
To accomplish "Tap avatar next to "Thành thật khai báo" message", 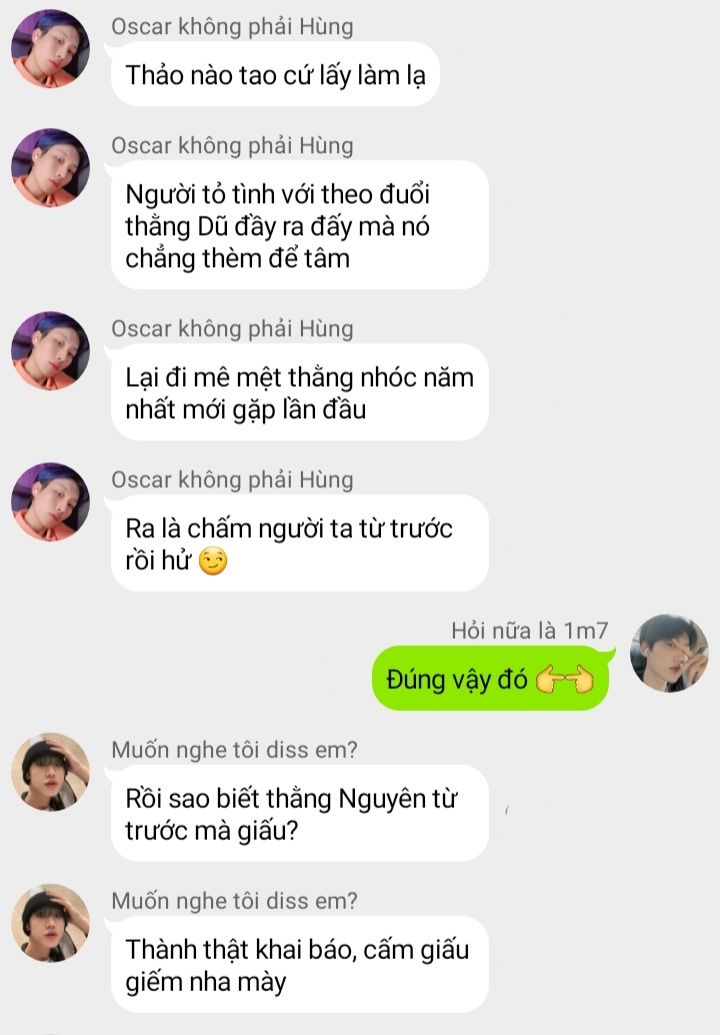I will tap(50, 923).
